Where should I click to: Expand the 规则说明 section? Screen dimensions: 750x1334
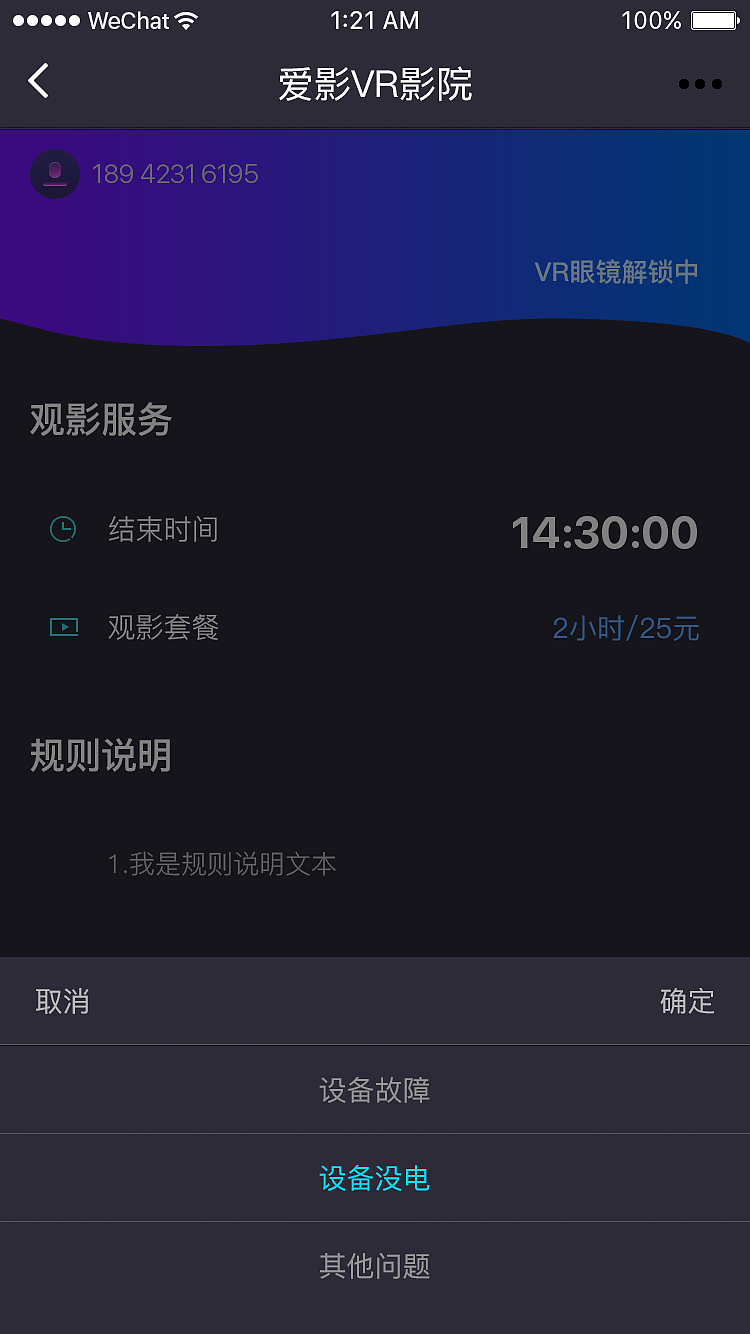[x=100, y=756]
